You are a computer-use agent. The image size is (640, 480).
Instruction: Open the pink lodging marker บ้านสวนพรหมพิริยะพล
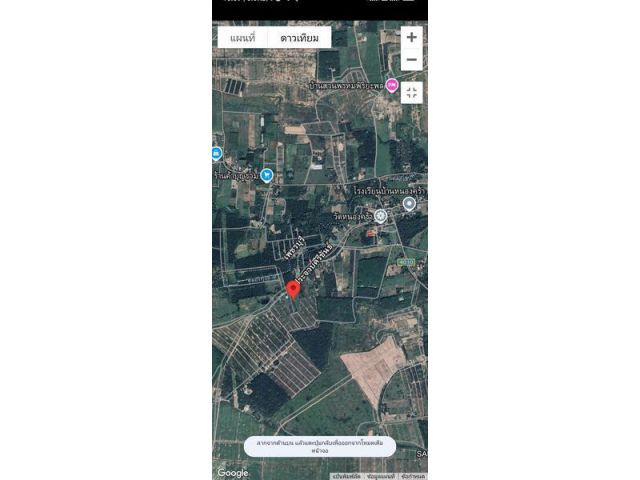pos(393,87)
